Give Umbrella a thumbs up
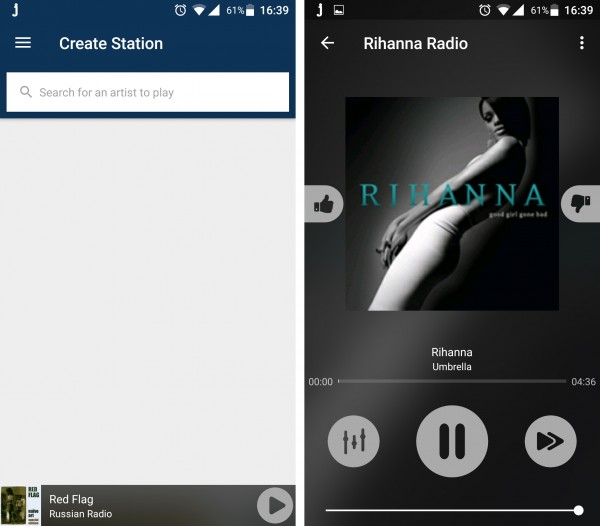The image size is (600, 526). 323,204
